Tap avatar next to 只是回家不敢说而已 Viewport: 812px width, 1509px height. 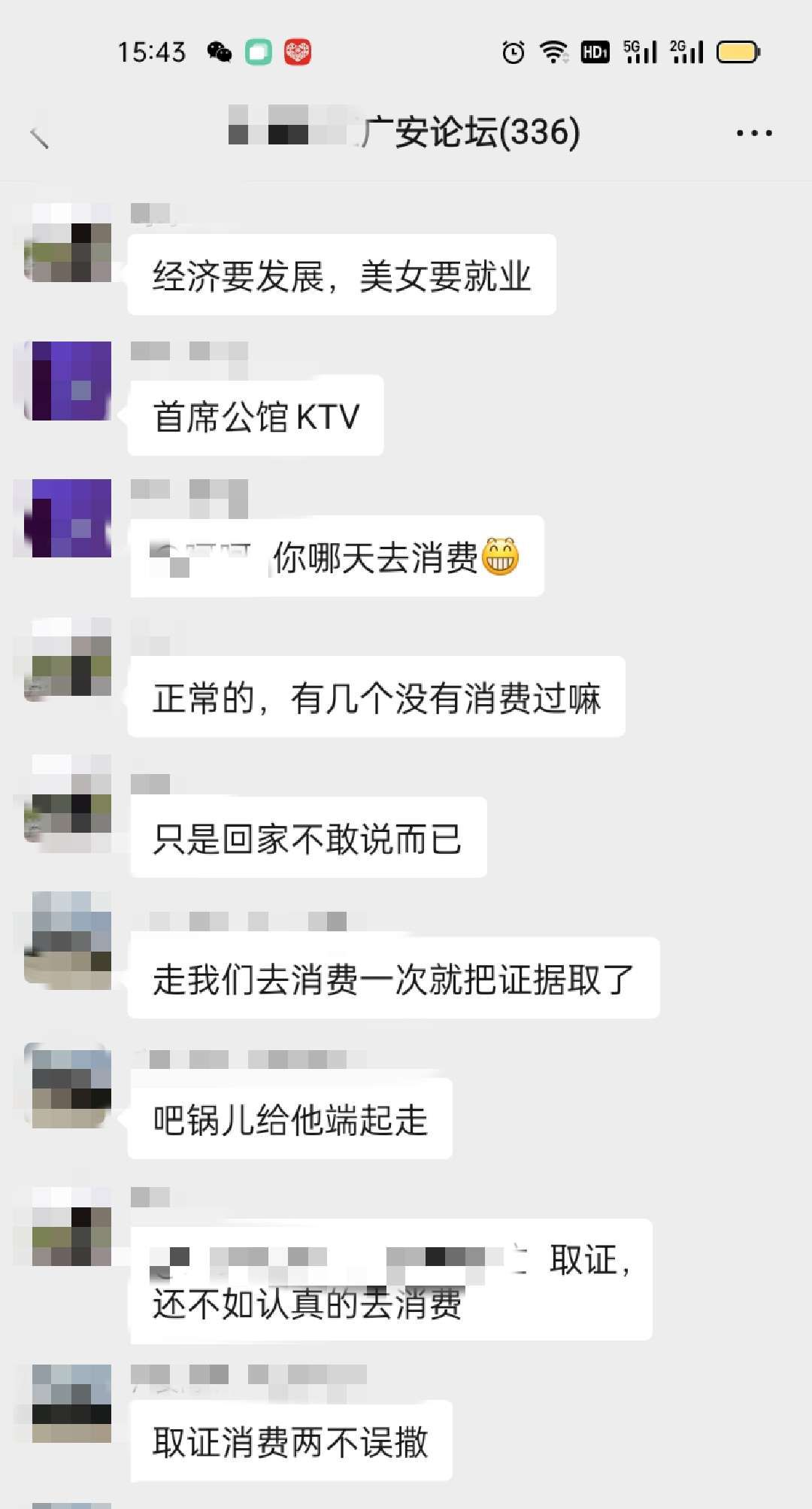[68, 800]
